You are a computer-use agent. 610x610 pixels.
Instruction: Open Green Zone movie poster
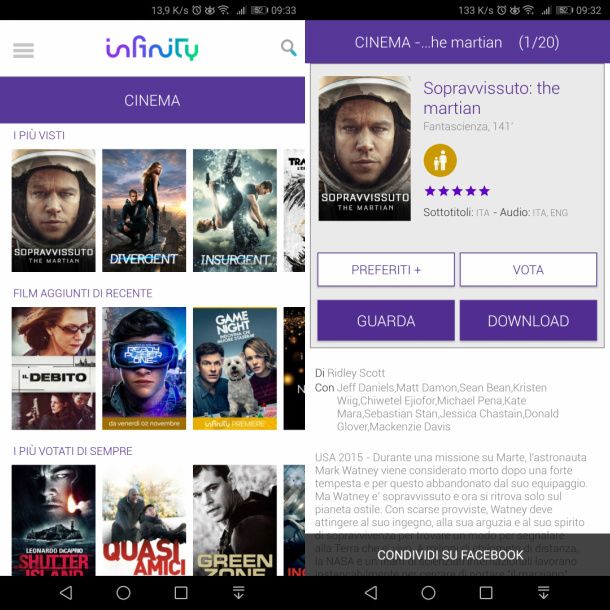click(234, 520)
